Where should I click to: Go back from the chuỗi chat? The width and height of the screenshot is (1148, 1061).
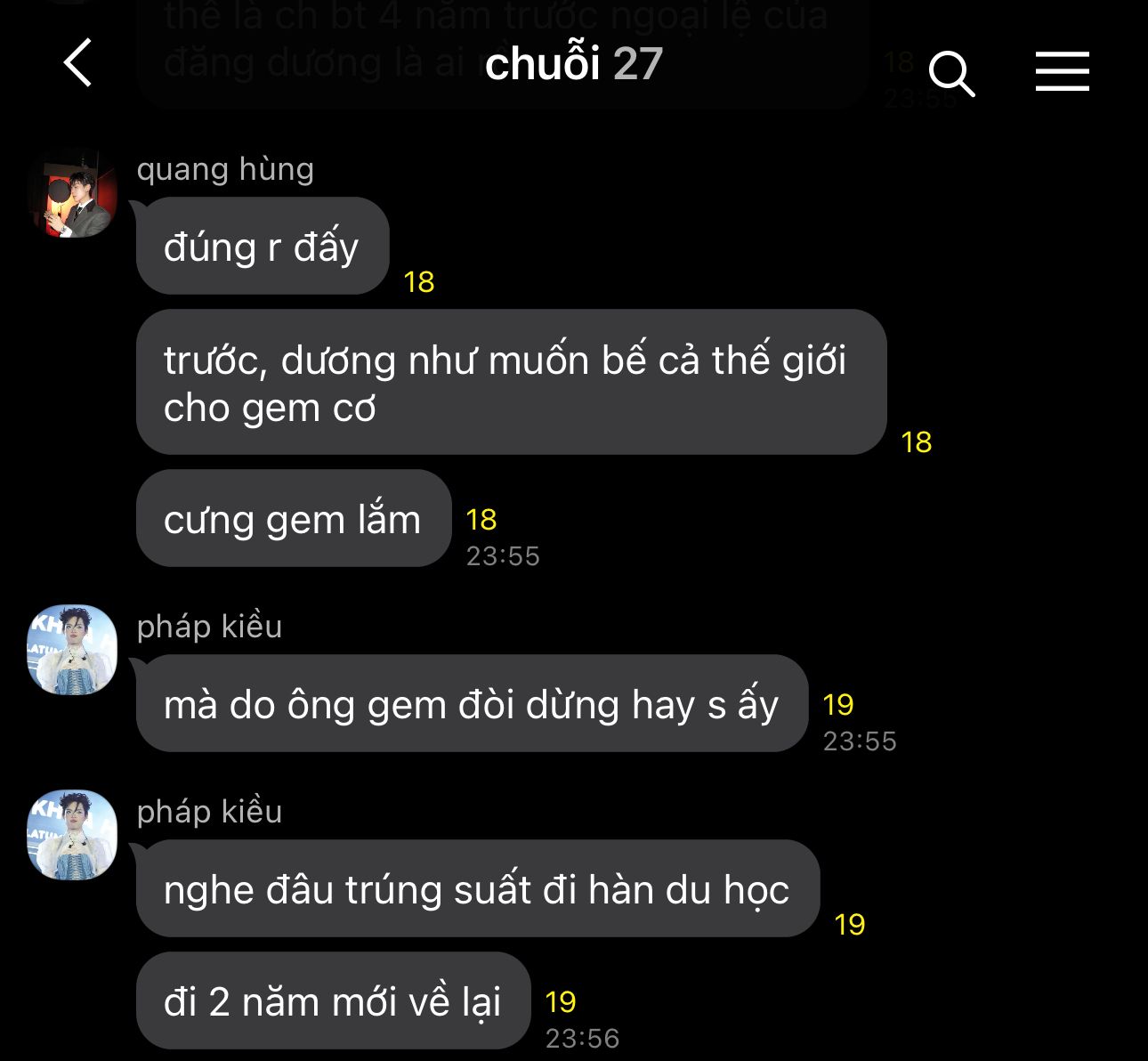pos(78,63)
